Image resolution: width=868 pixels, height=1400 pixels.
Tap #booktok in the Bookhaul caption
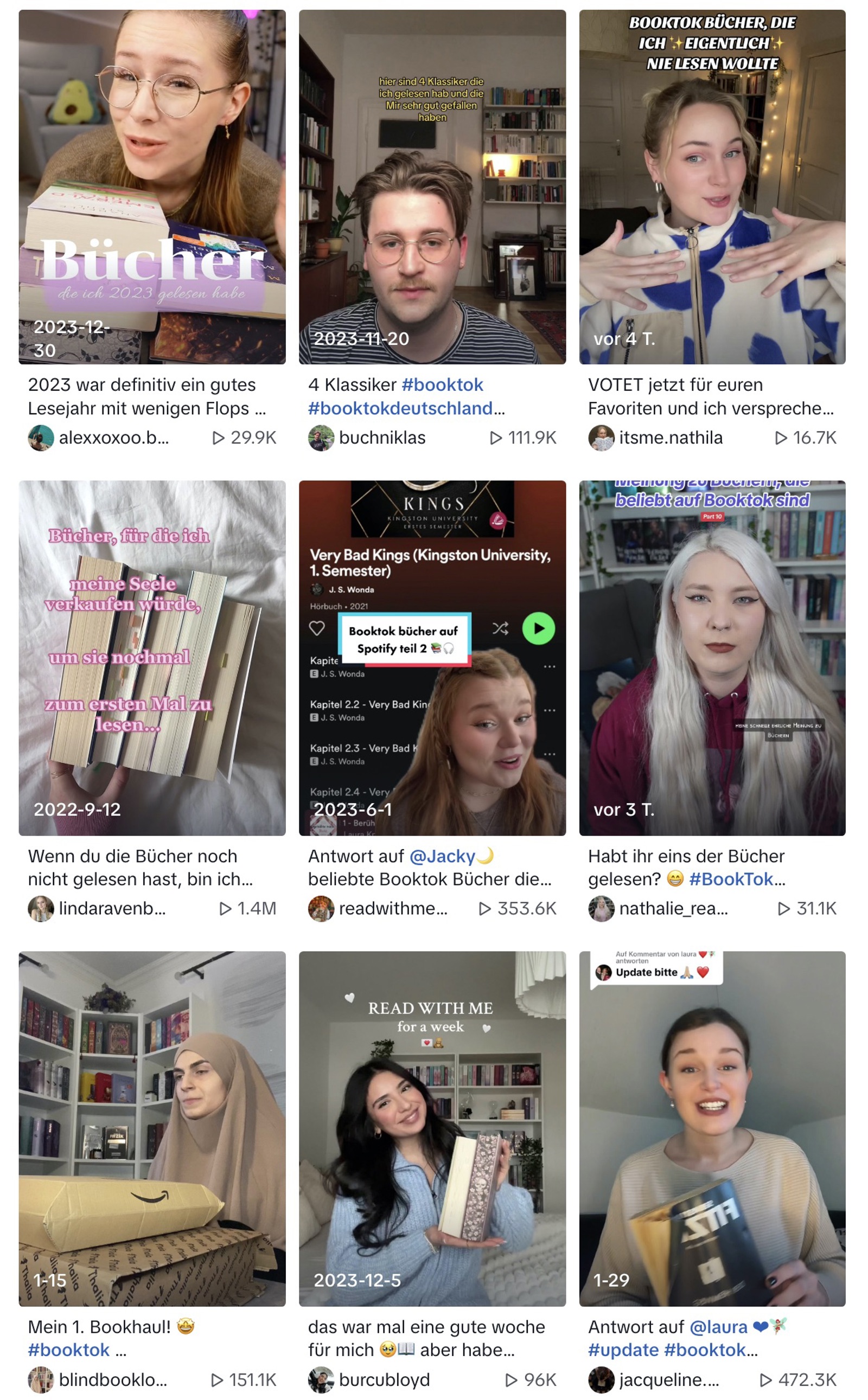(69, 1350)
